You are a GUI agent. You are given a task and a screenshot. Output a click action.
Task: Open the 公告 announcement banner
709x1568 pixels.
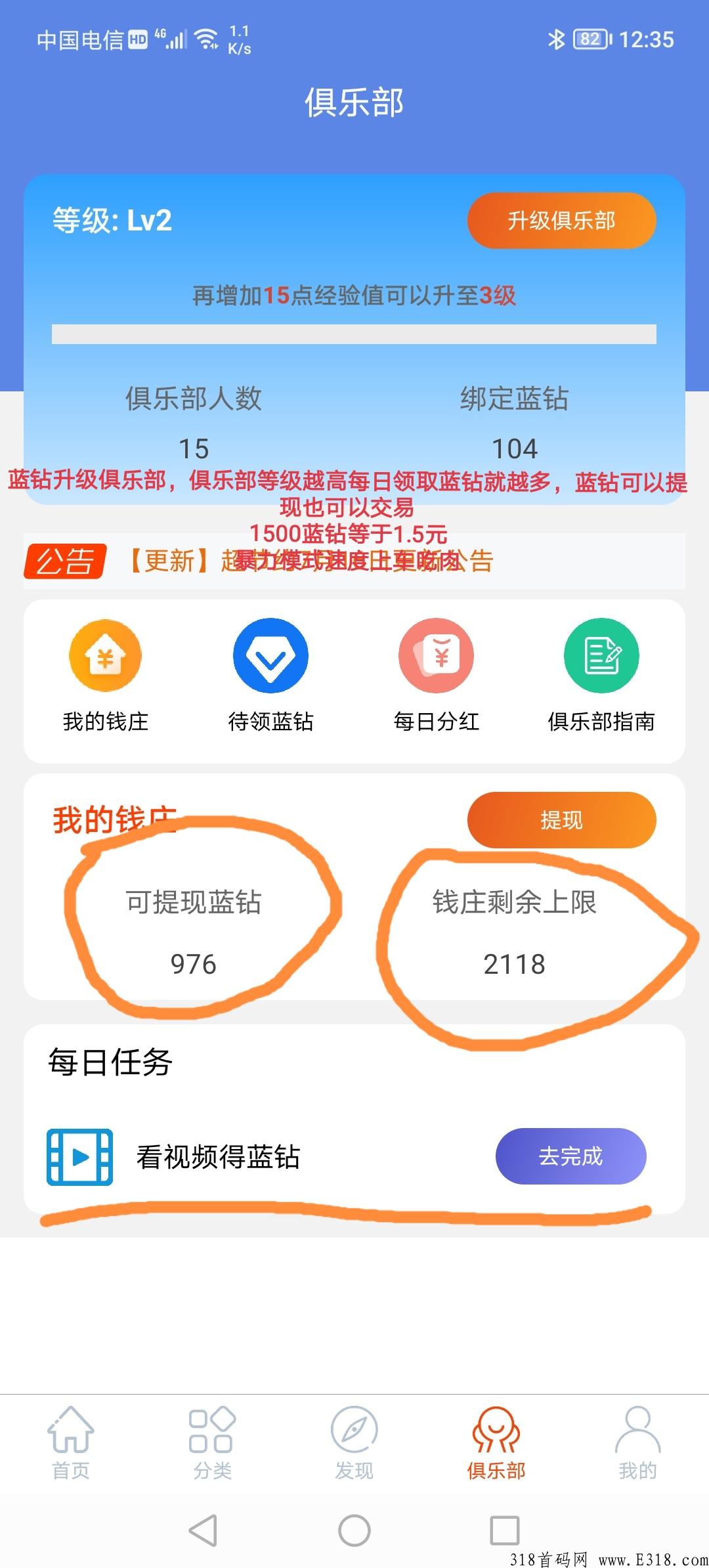(354, 561)
